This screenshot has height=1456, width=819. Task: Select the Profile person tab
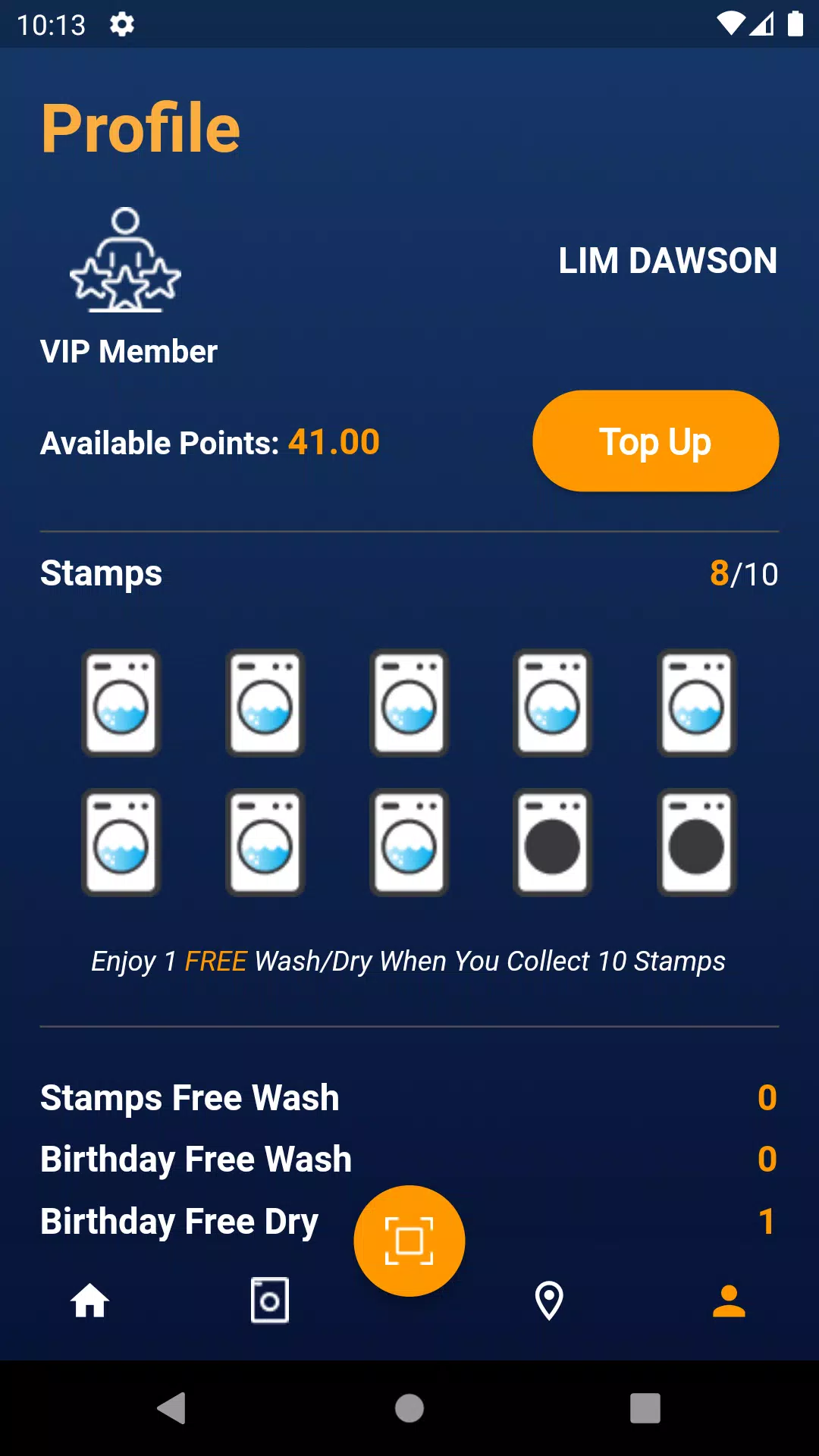tap(730, 1301)
